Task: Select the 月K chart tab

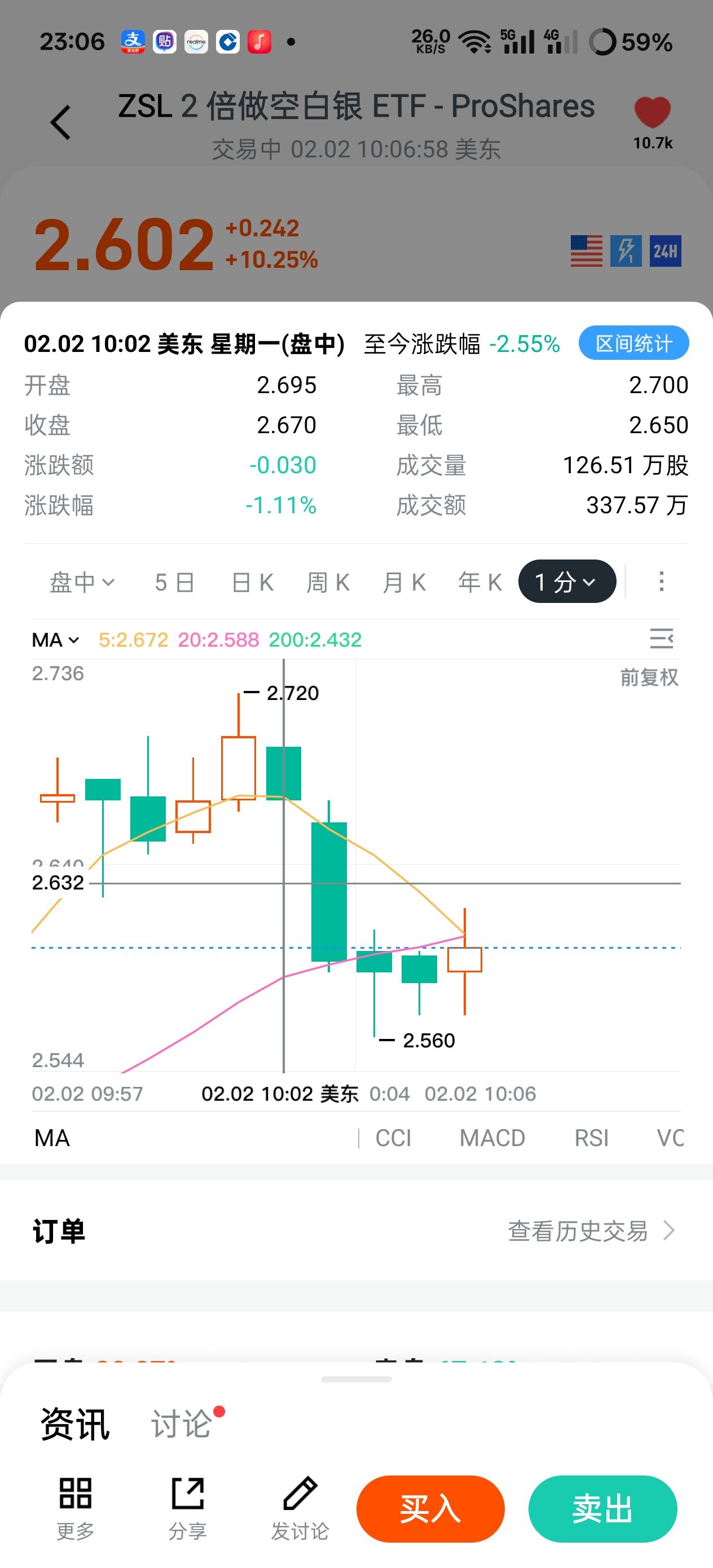Action: click(x=404, y=583)
